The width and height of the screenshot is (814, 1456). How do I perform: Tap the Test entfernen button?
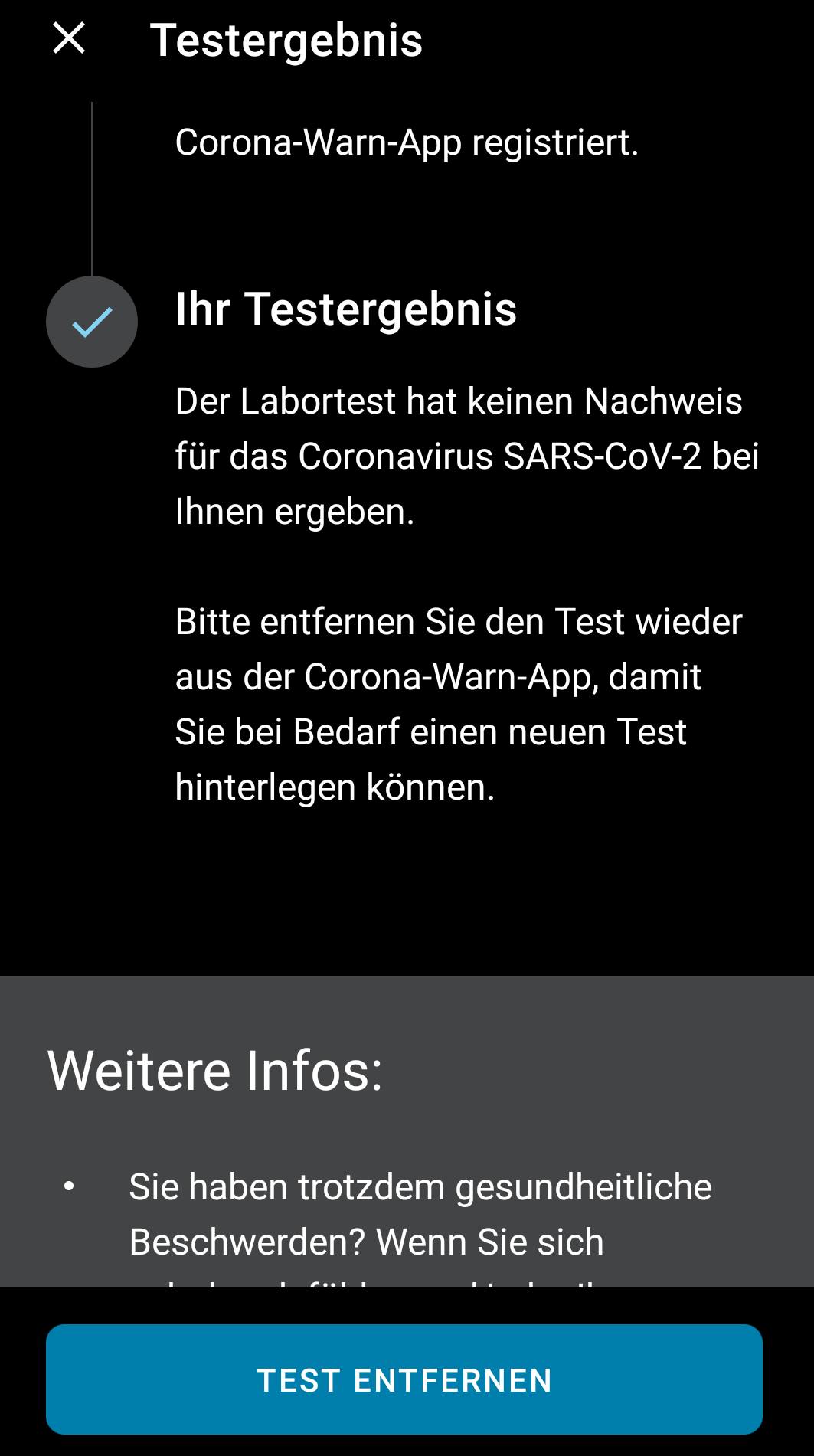pyautogui.click(x=404, y=1379)
